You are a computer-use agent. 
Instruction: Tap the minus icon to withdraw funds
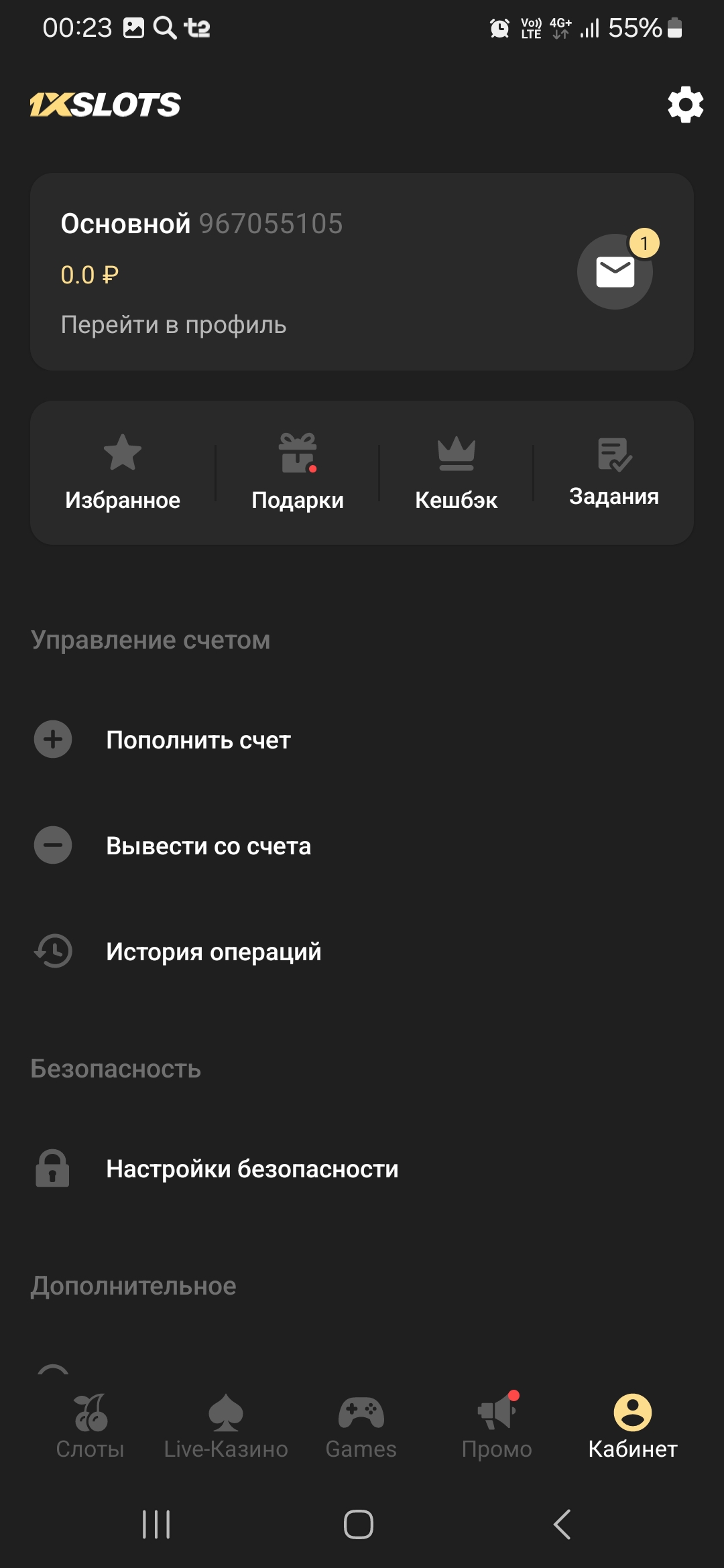click(53, 845)
